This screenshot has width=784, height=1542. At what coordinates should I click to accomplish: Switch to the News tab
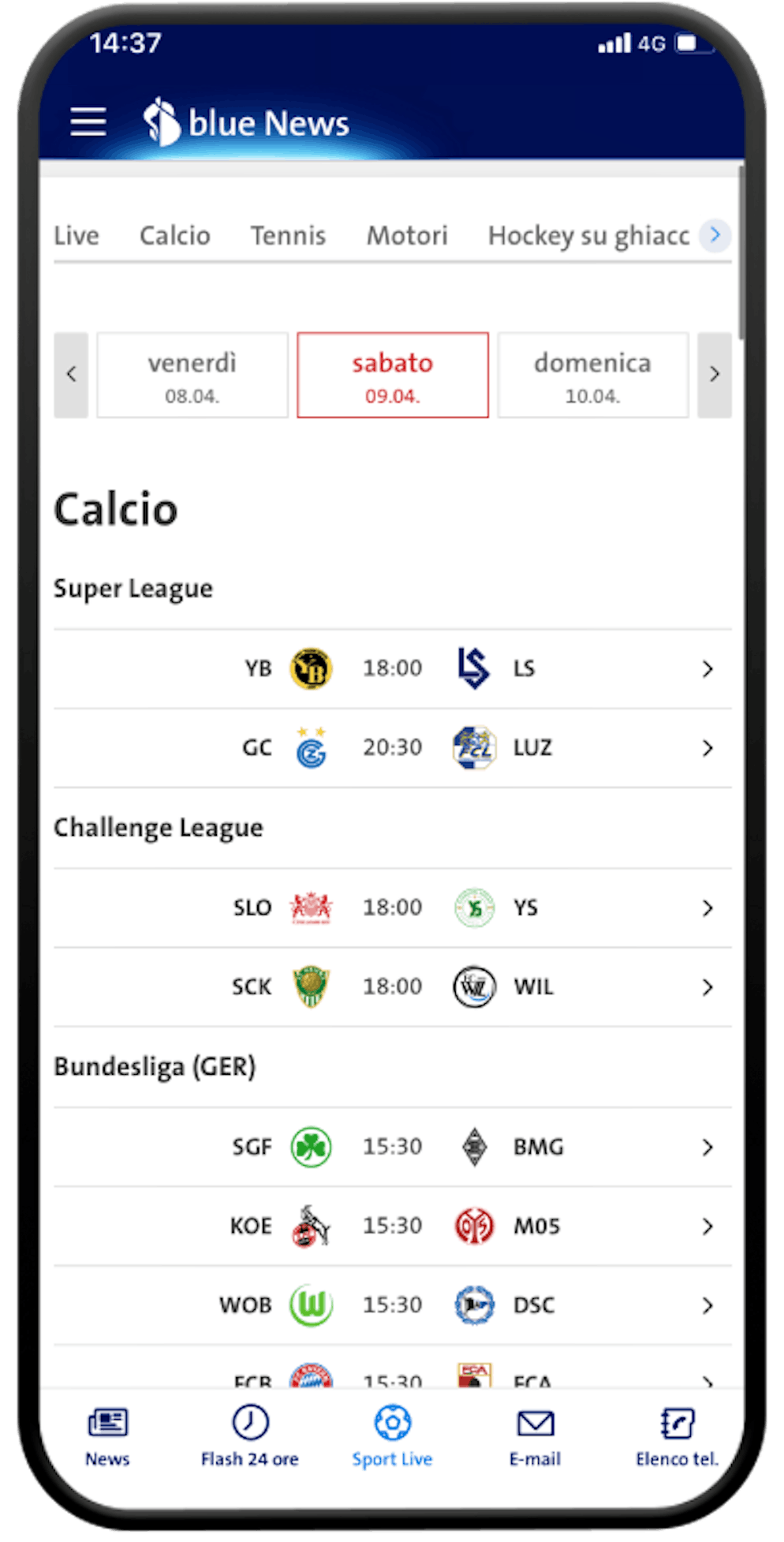tap(107, 1436)
